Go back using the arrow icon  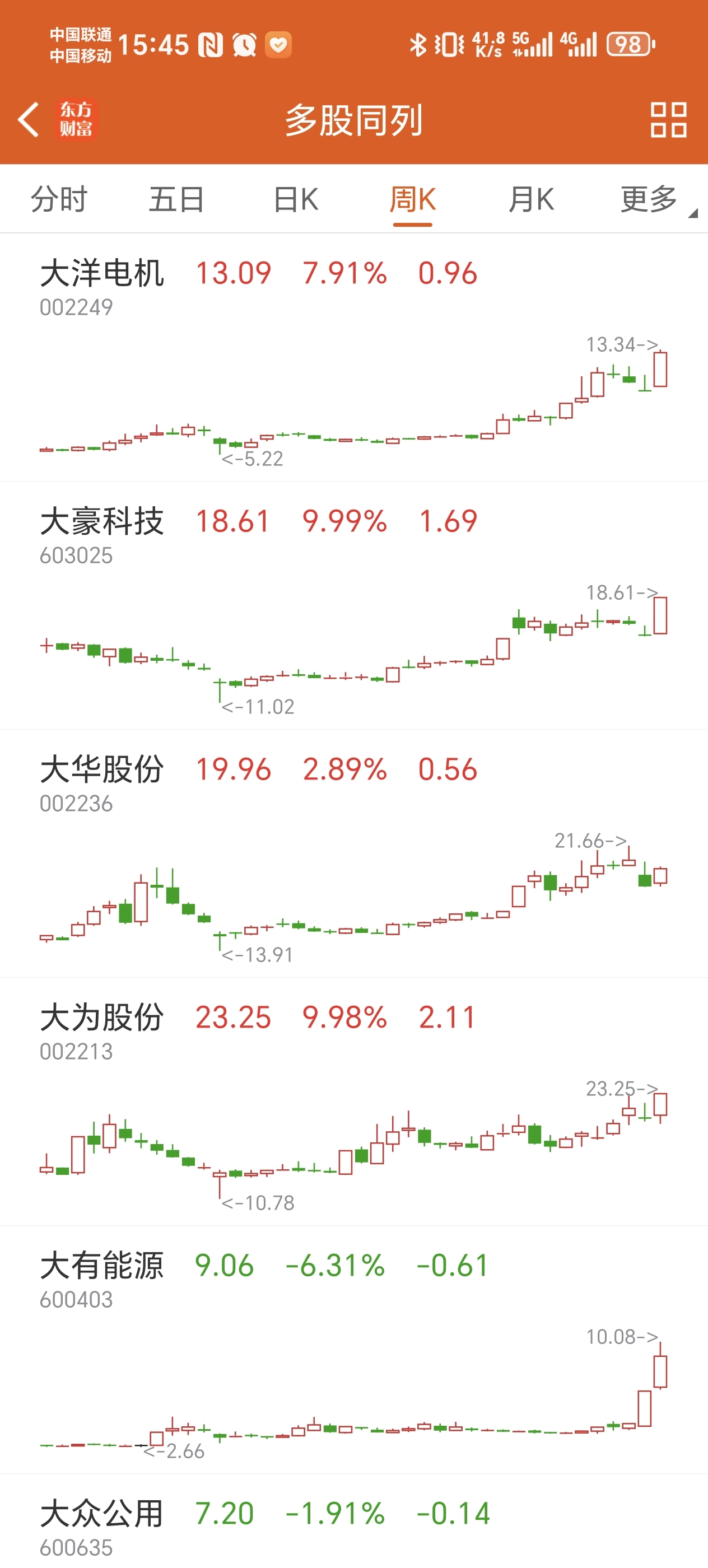[29, 119]
